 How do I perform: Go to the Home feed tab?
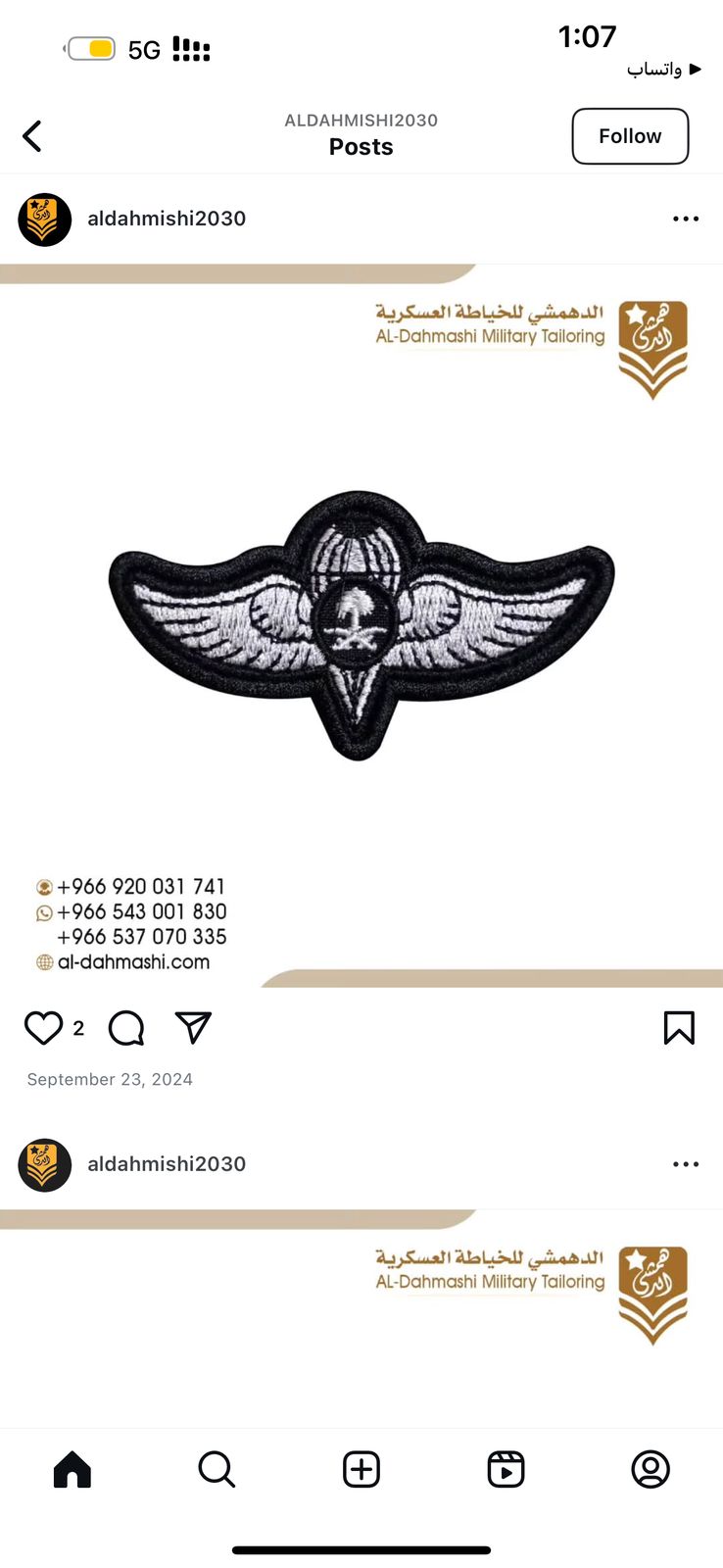[x=72, y=1469]
